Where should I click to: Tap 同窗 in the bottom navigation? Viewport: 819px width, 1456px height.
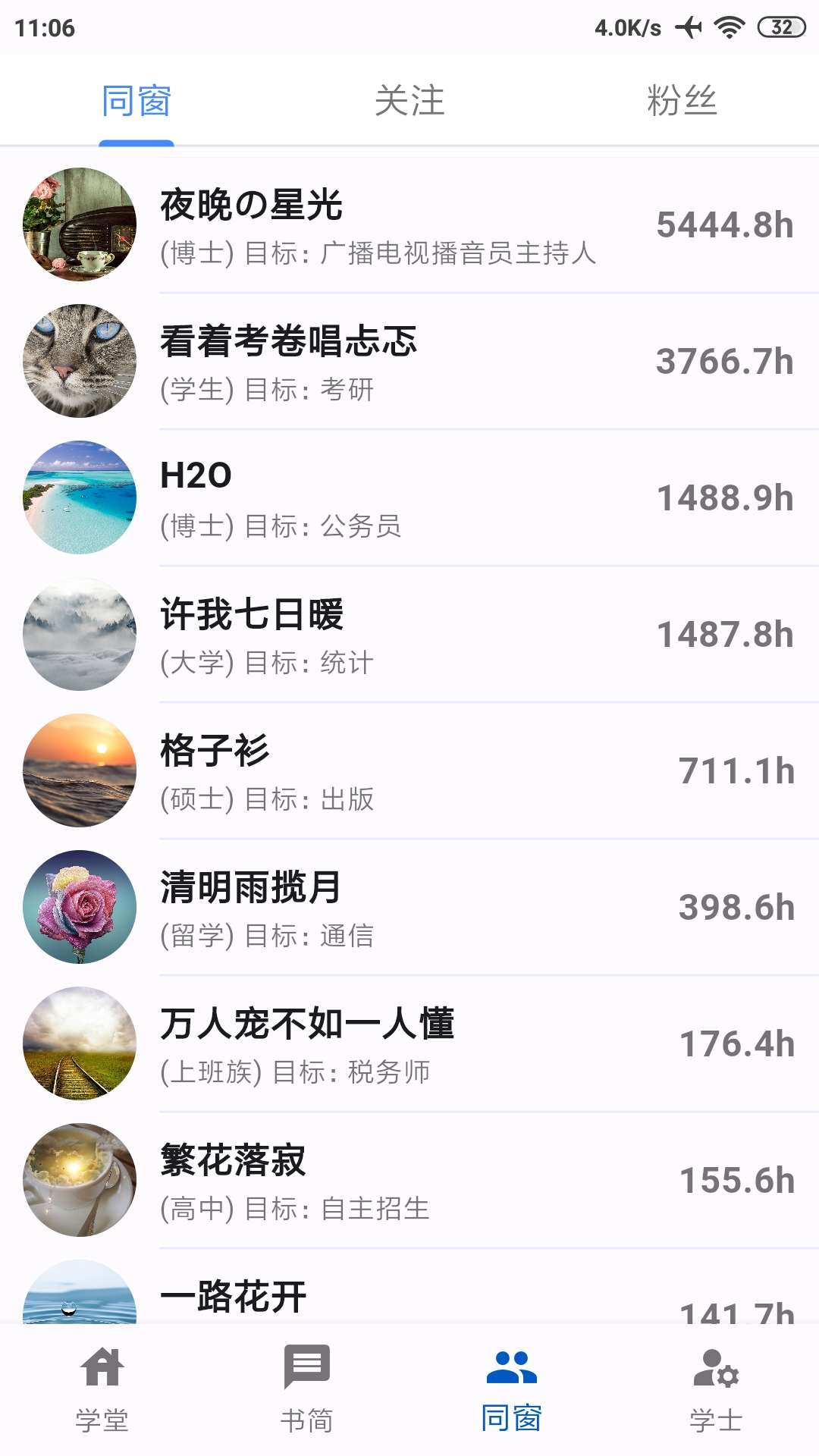point(512,1388)
